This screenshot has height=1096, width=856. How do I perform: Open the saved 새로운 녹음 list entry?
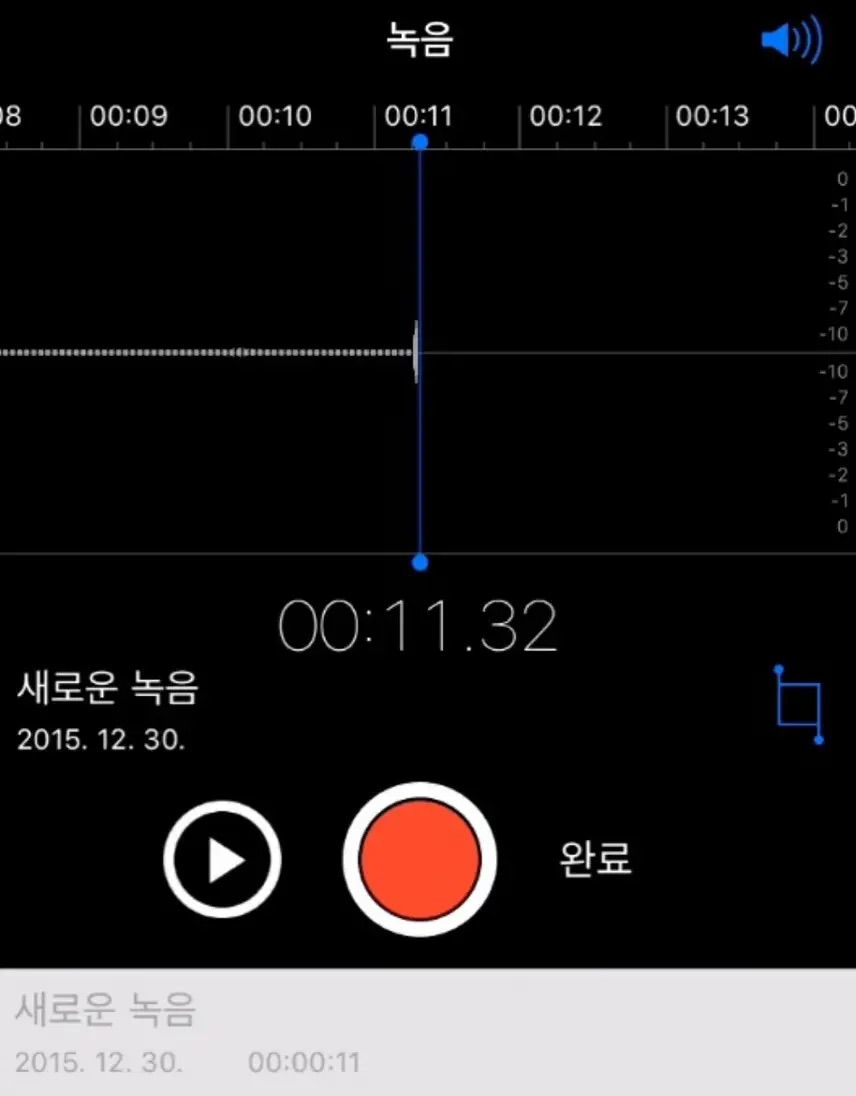[x=300, y=1032]
